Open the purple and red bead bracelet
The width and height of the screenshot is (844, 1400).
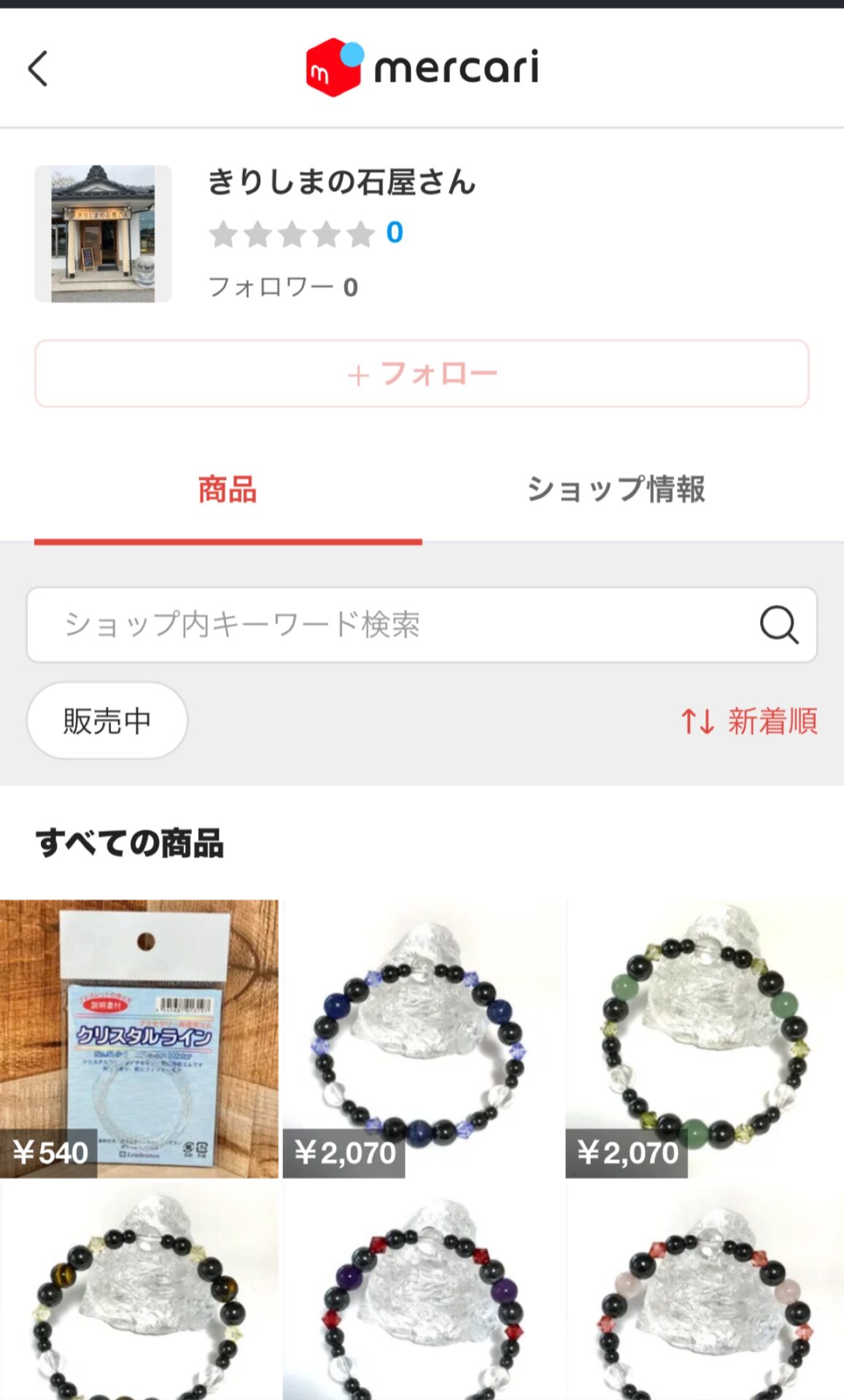pyautogui.click(x=422, y=1291)
